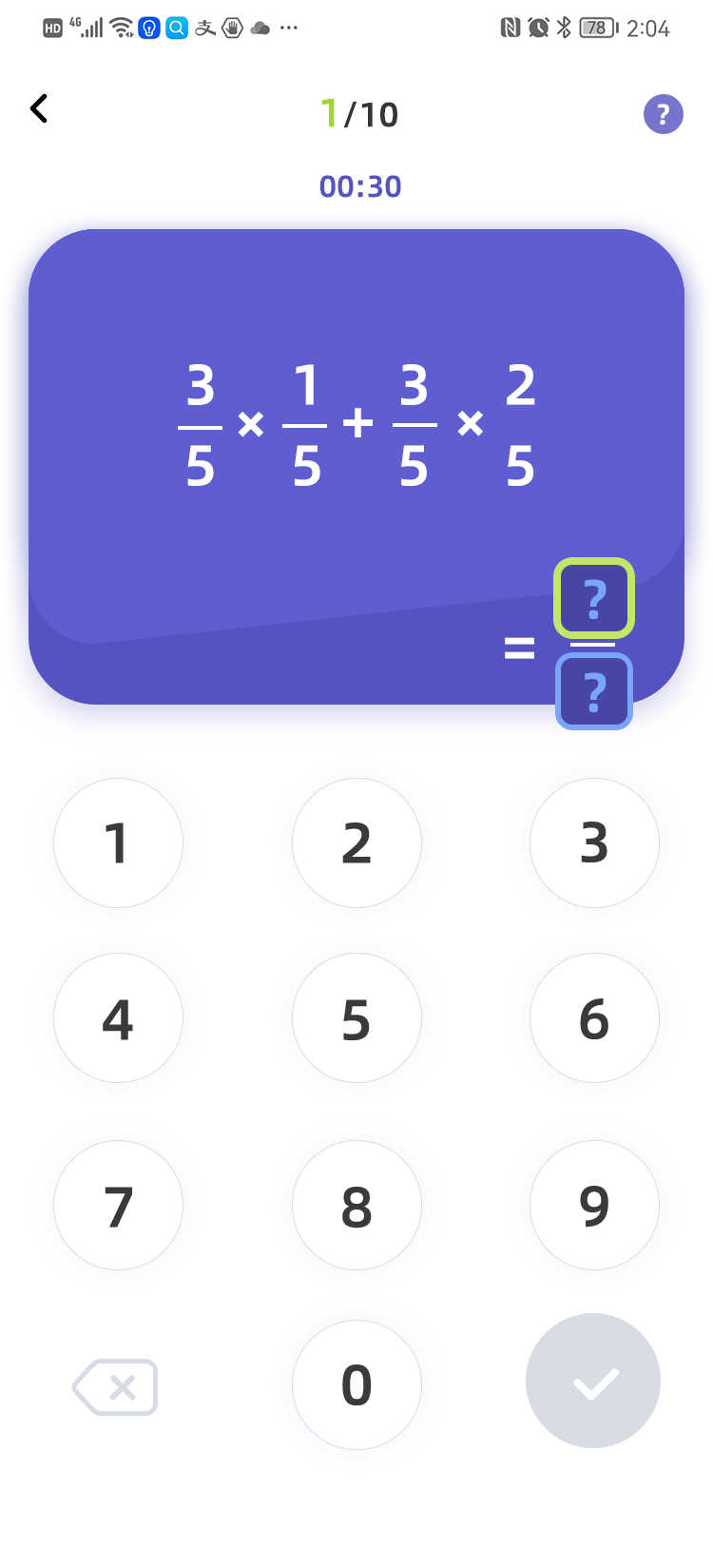Go back using the top-left arrow
Image resolution: width=713 pixels, height=1568 pixels.
pos(39,109)
